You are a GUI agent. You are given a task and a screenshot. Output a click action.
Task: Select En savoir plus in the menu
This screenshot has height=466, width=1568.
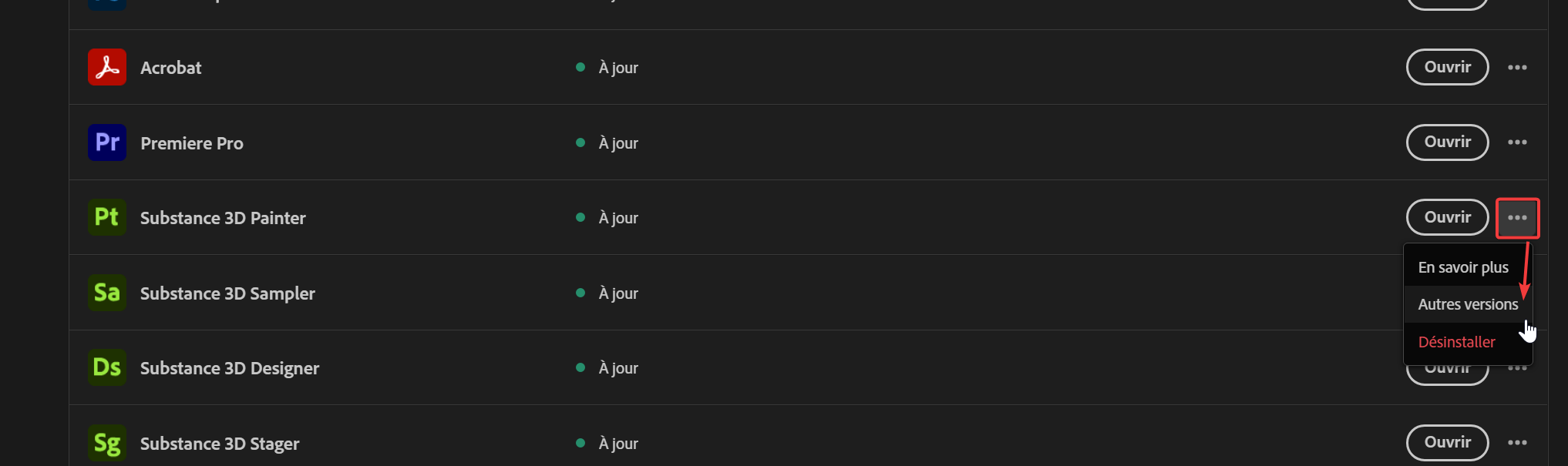1462,267
